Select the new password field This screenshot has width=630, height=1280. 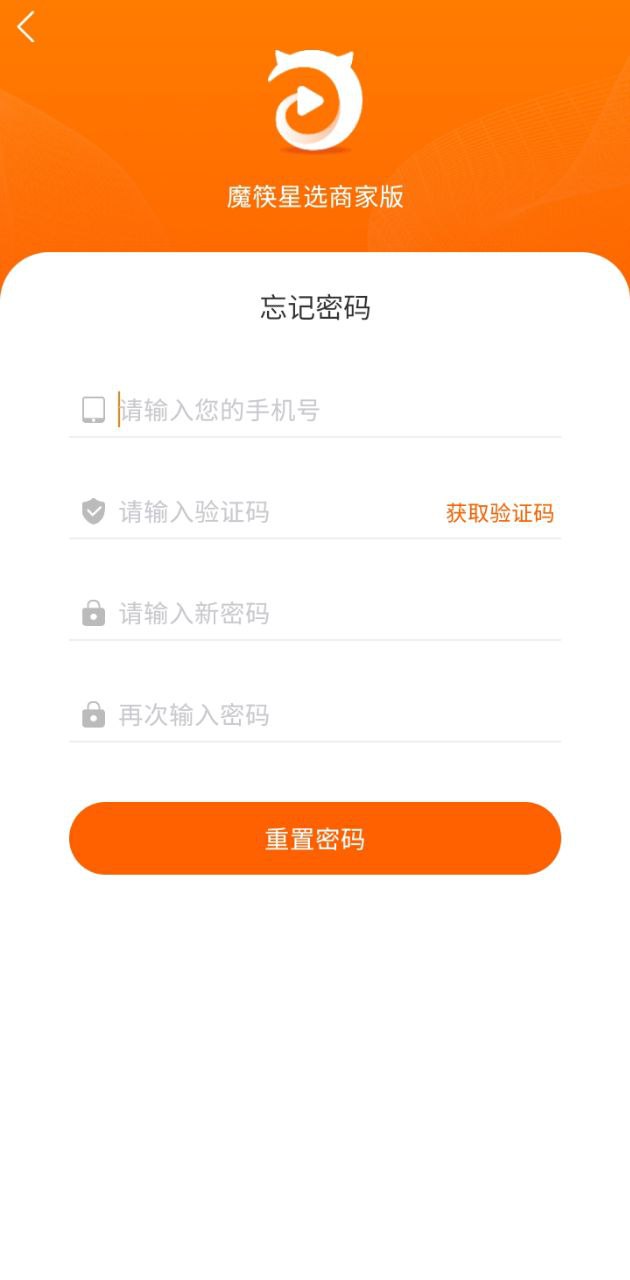[330, 614]
